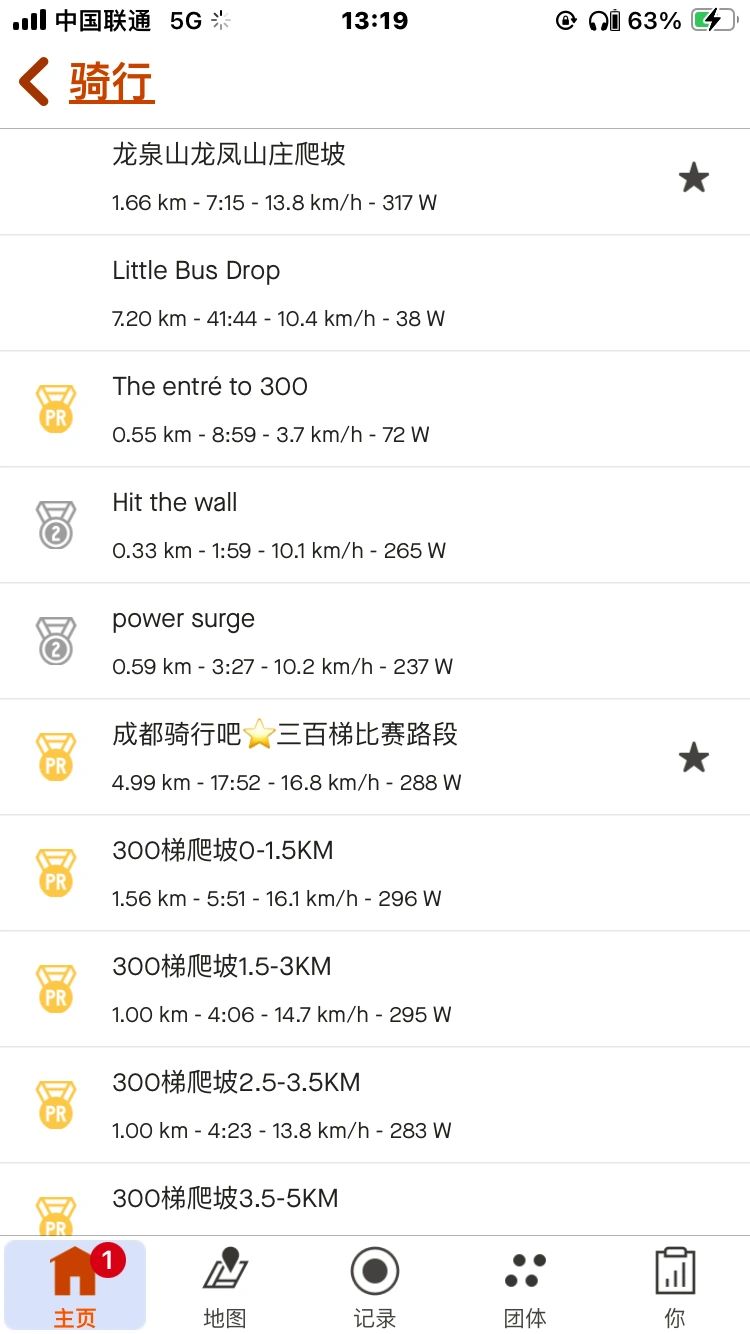This screenshot has height=1334, width=750.
Task: Toggle the star on 龙泉山龙凤山庄爬坡
Action: point(693,179)
